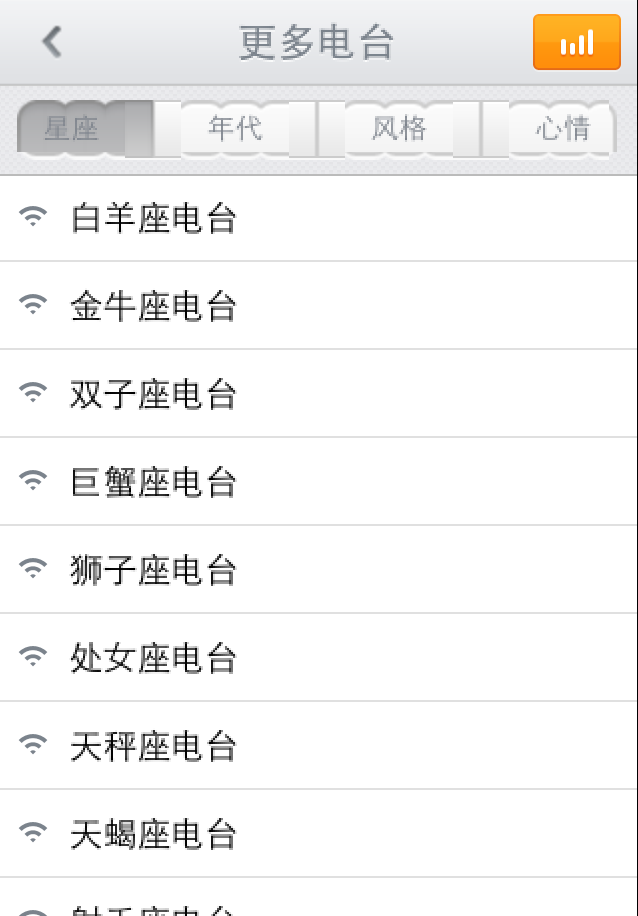Open 金牛座电台 station
Image resolution: width=638 pixels, height=916 pixels.
pyautogui.click(x=153, y=306)
